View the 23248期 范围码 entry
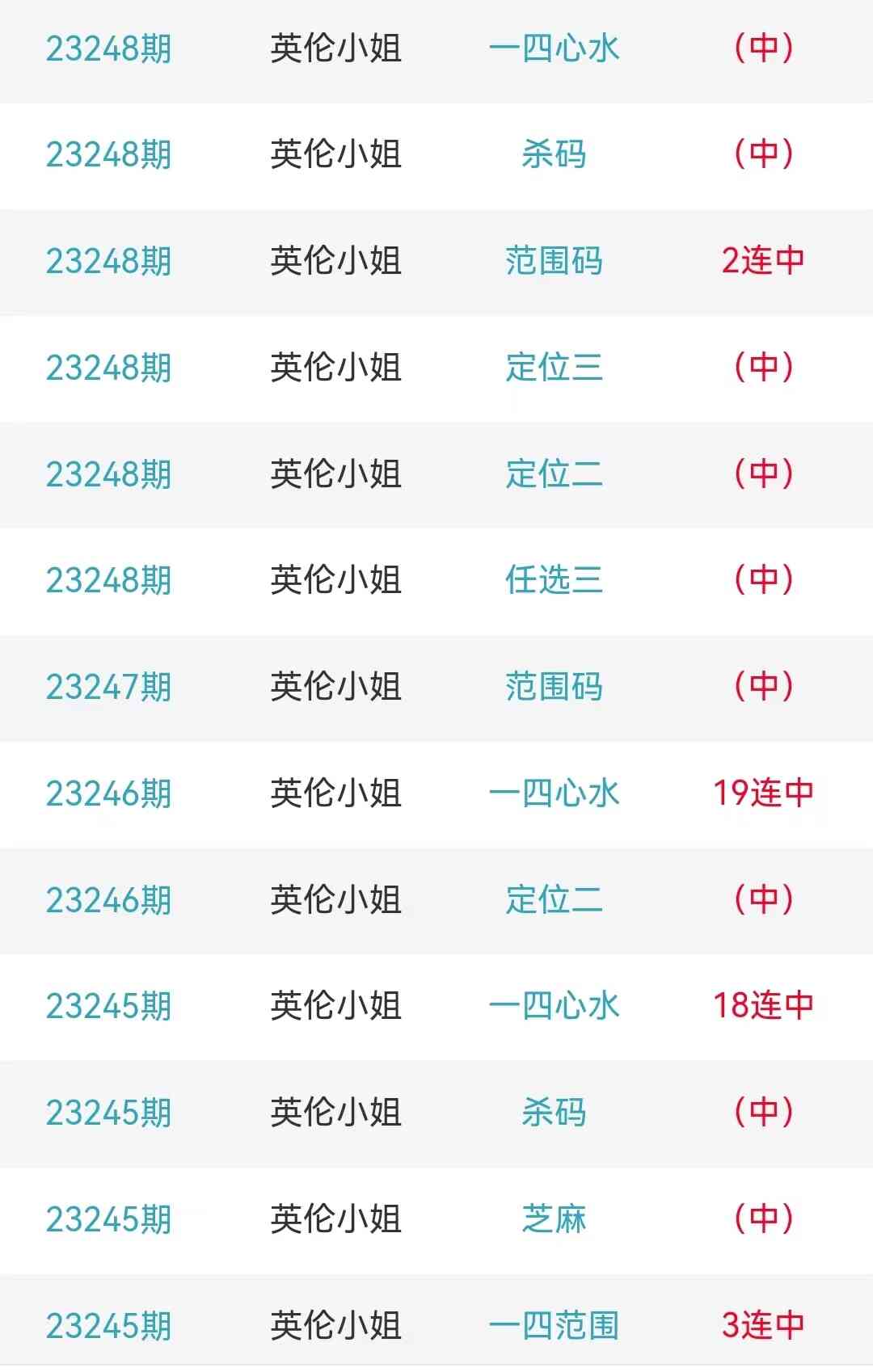The image size is (873, 1372). (554, 261)
